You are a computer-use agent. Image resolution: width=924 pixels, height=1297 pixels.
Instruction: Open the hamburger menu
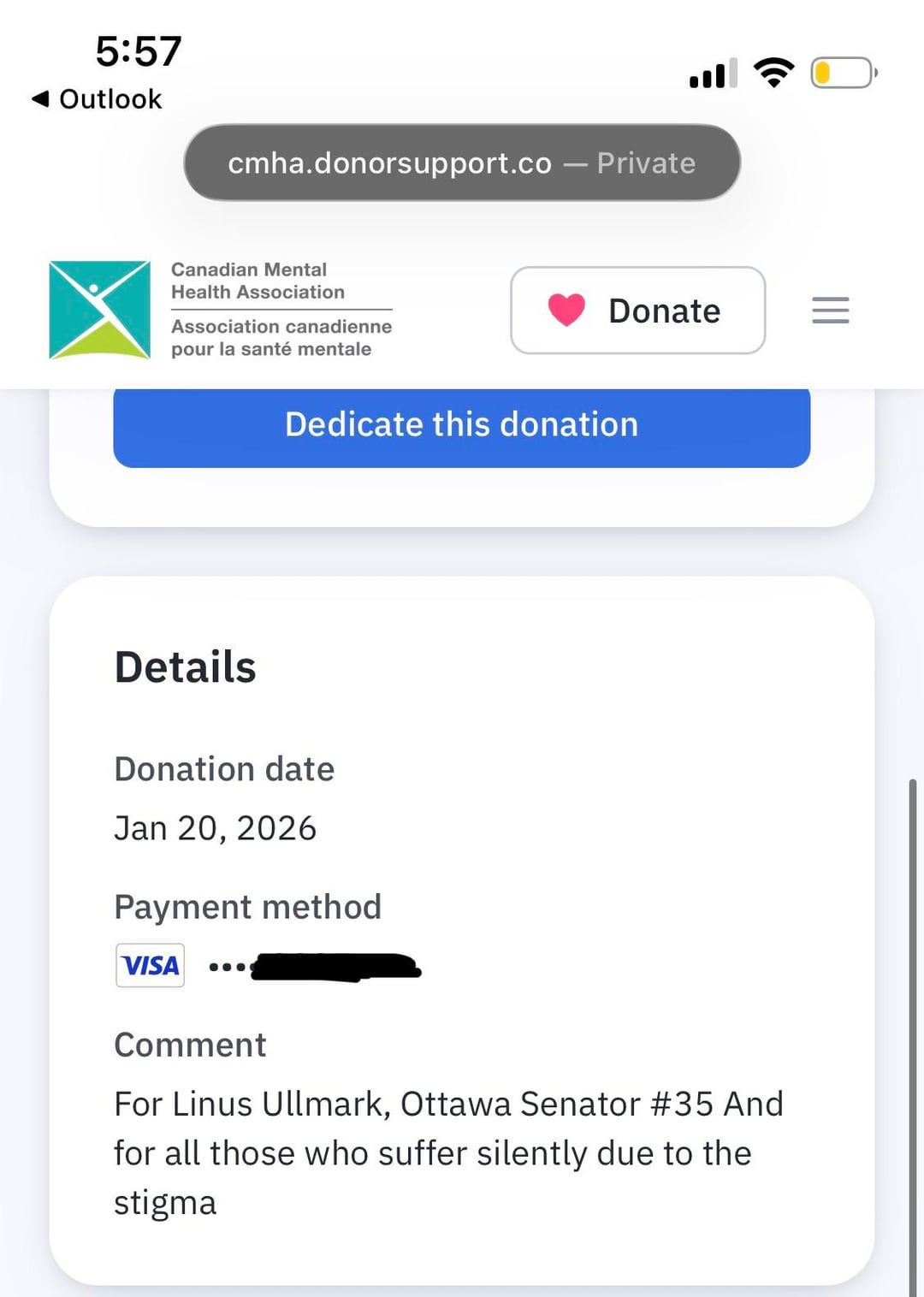coord(830,311)
